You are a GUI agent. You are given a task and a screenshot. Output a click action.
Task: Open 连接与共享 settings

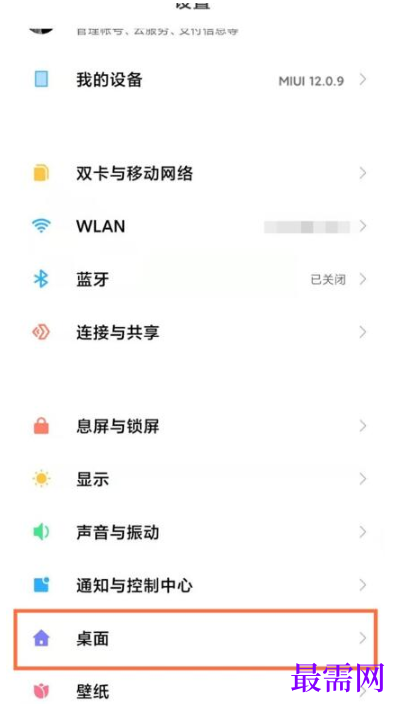201,333
